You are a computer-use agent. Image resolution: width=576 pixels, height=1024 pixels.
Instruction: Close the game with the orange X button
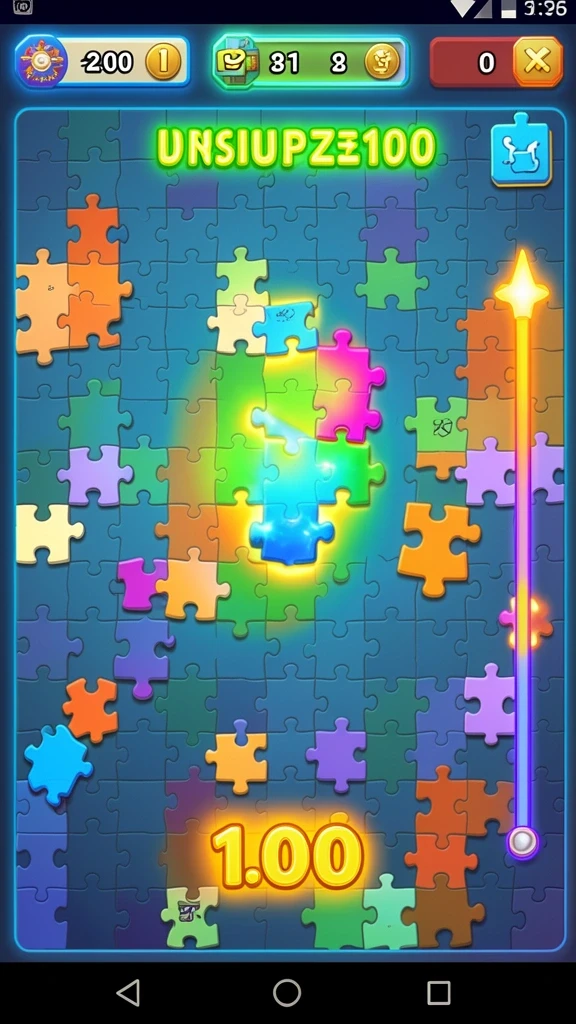click(537, 62)
